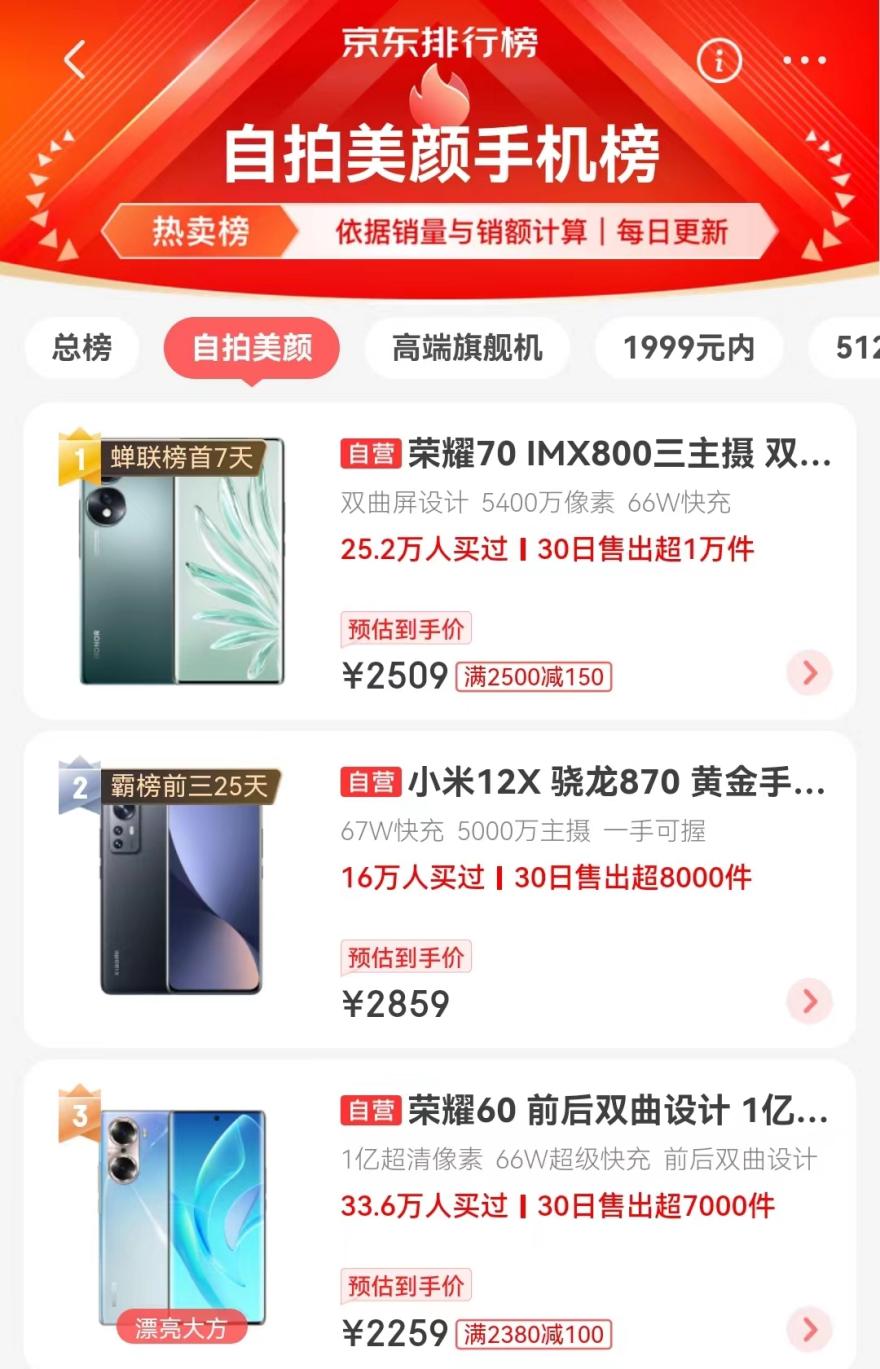The image size is (880, 1369).
Task: Switch to the 高端旗舰机 tab
Action: click(x=467, y=348)
